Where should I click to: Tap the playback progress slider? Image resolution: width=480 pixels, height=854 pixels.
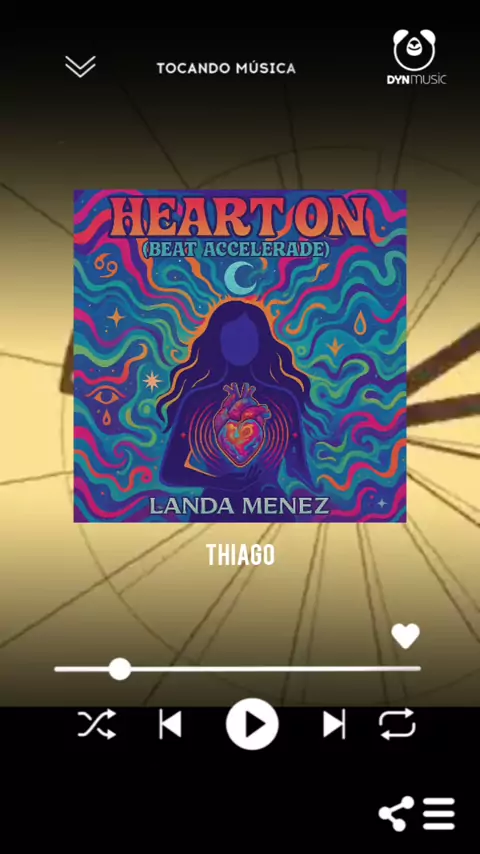237,669
